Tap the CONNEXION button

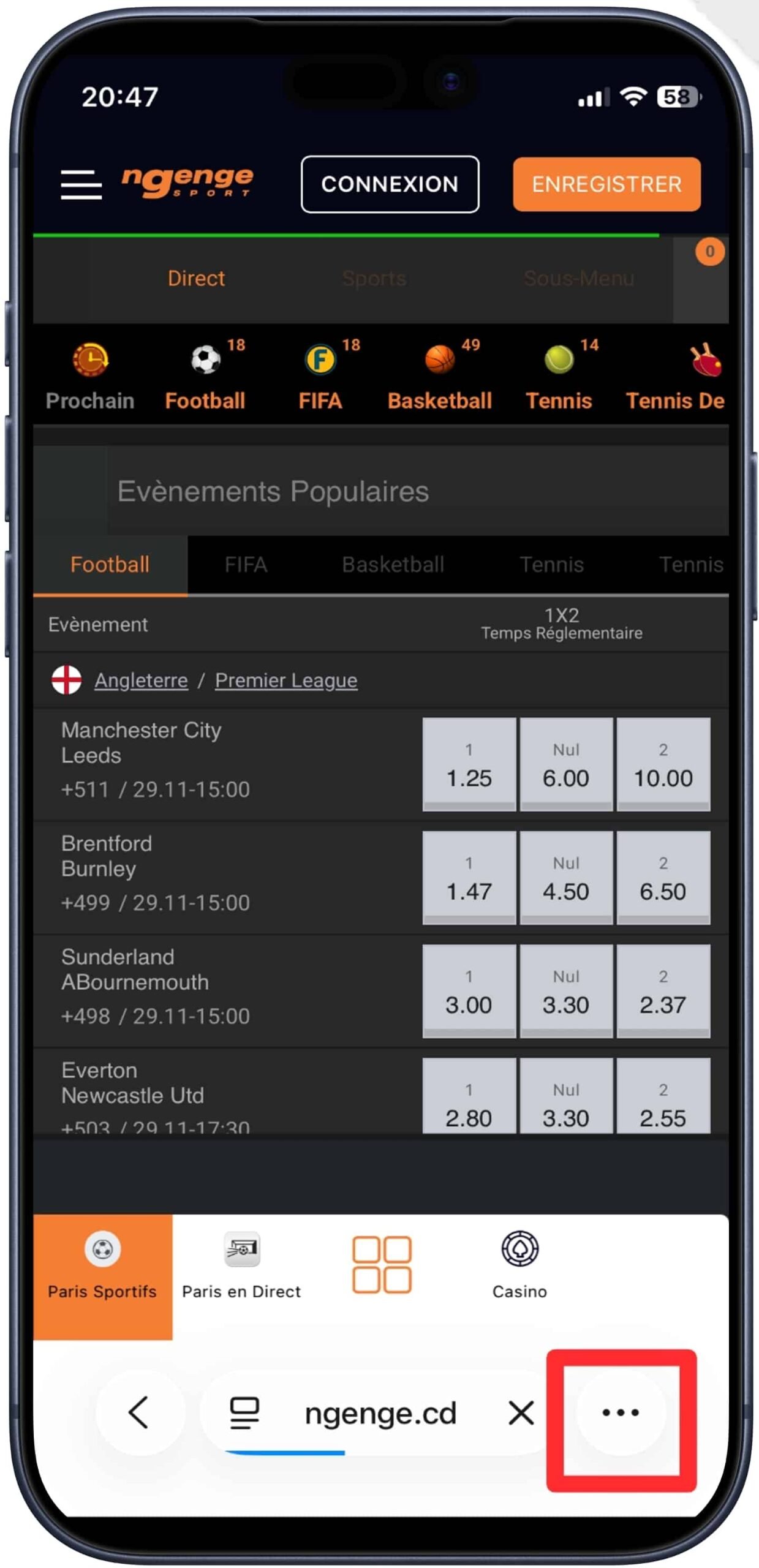point(390,184)
